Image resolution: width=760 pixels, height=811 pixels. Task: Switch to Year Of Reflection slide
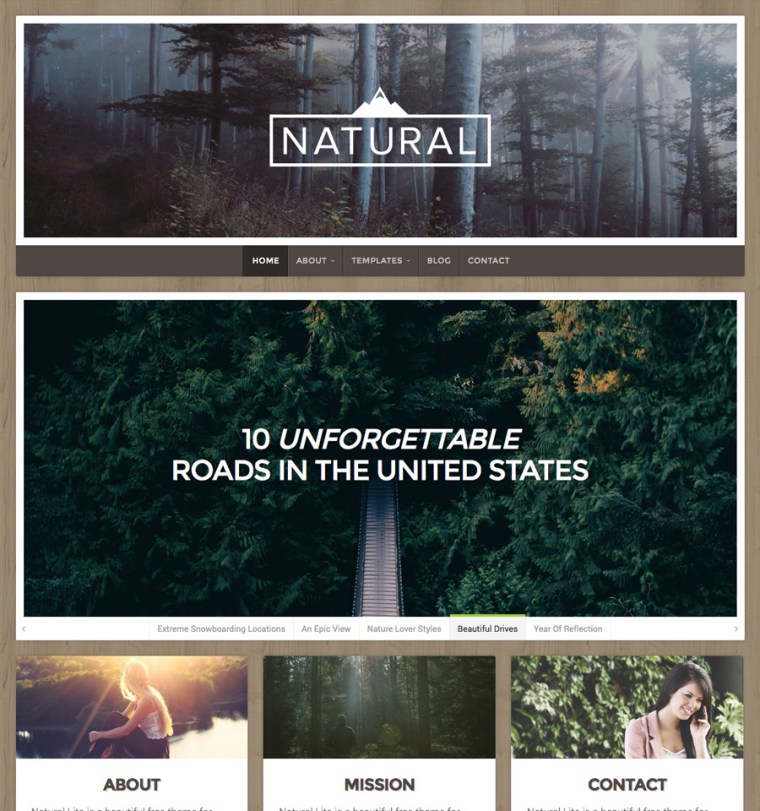568,629
